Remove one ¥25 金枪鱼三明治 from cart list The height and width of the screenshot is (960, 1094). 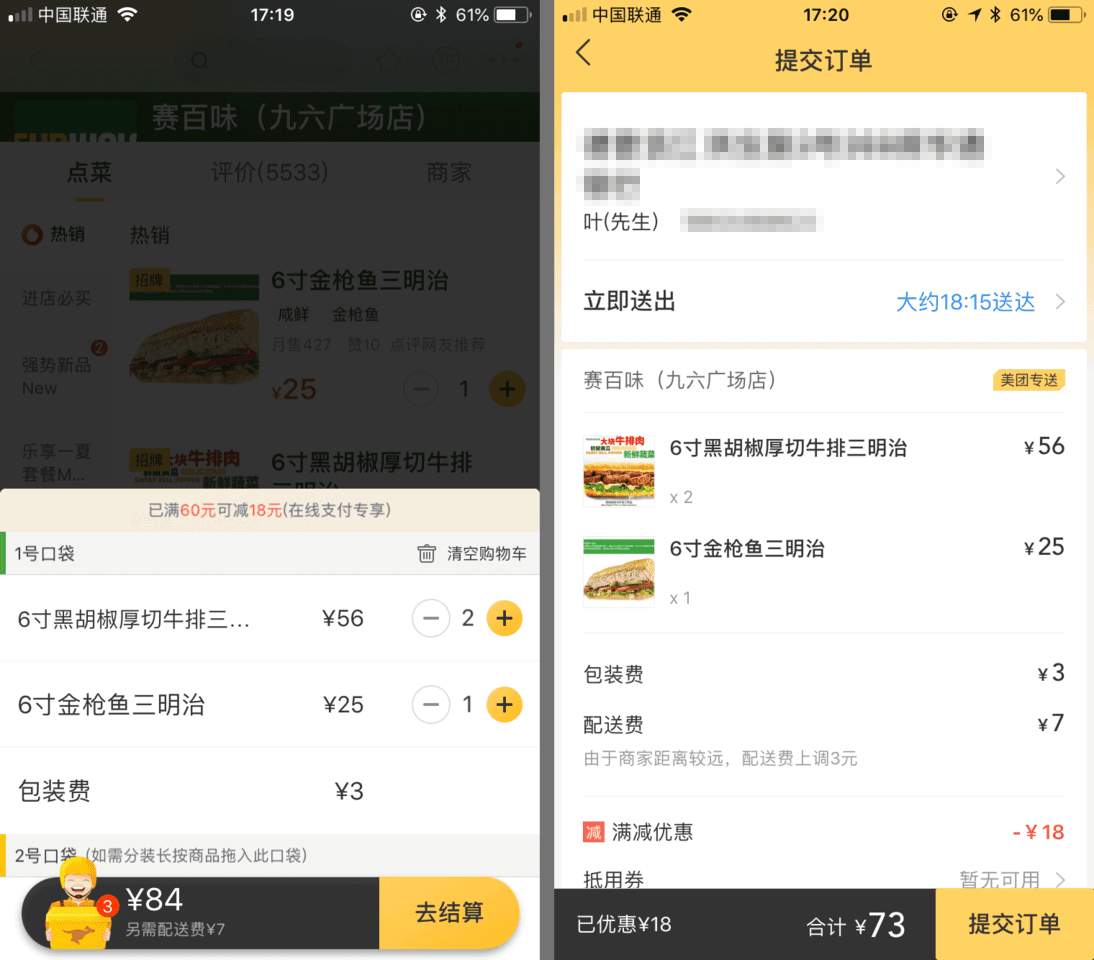430,705
